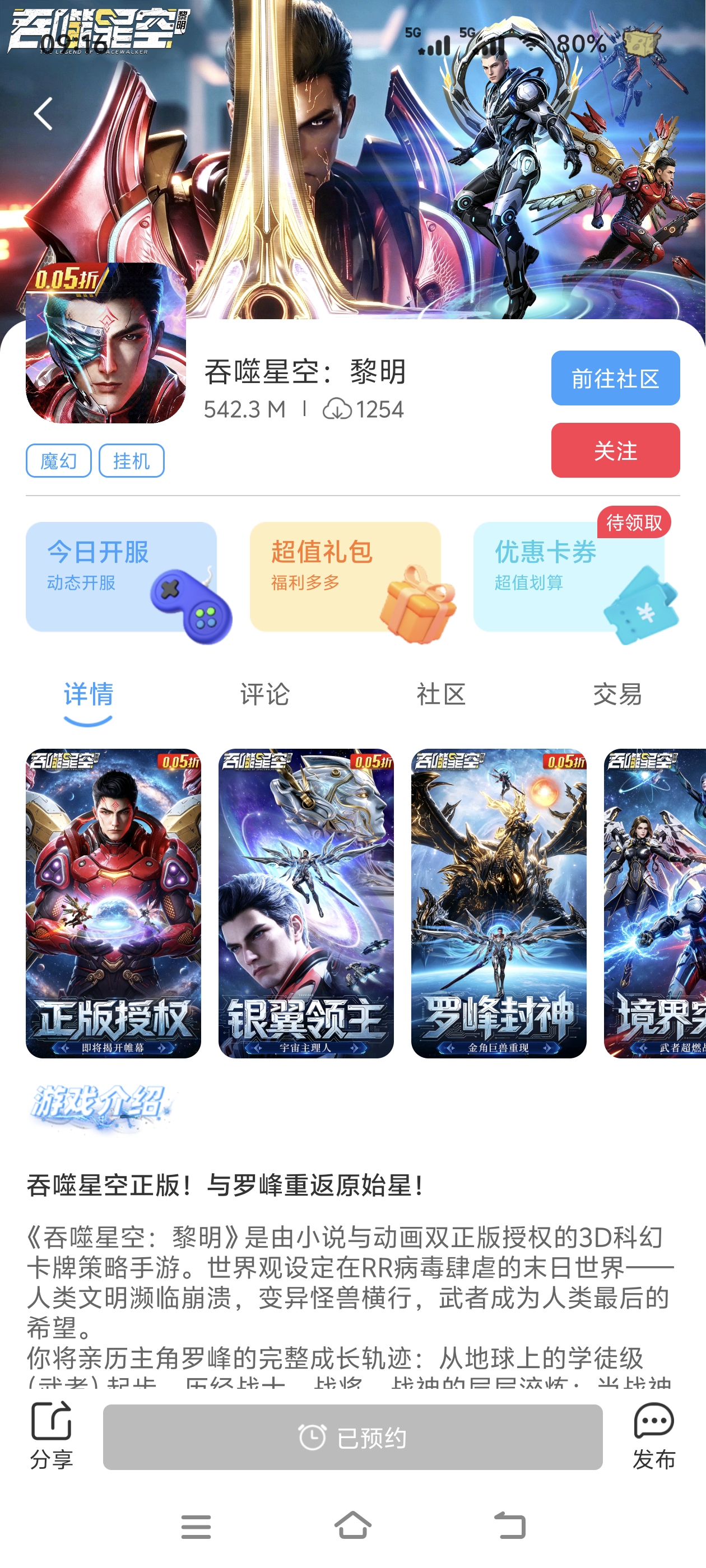Tap the 已预约 reservation button

352,1437
